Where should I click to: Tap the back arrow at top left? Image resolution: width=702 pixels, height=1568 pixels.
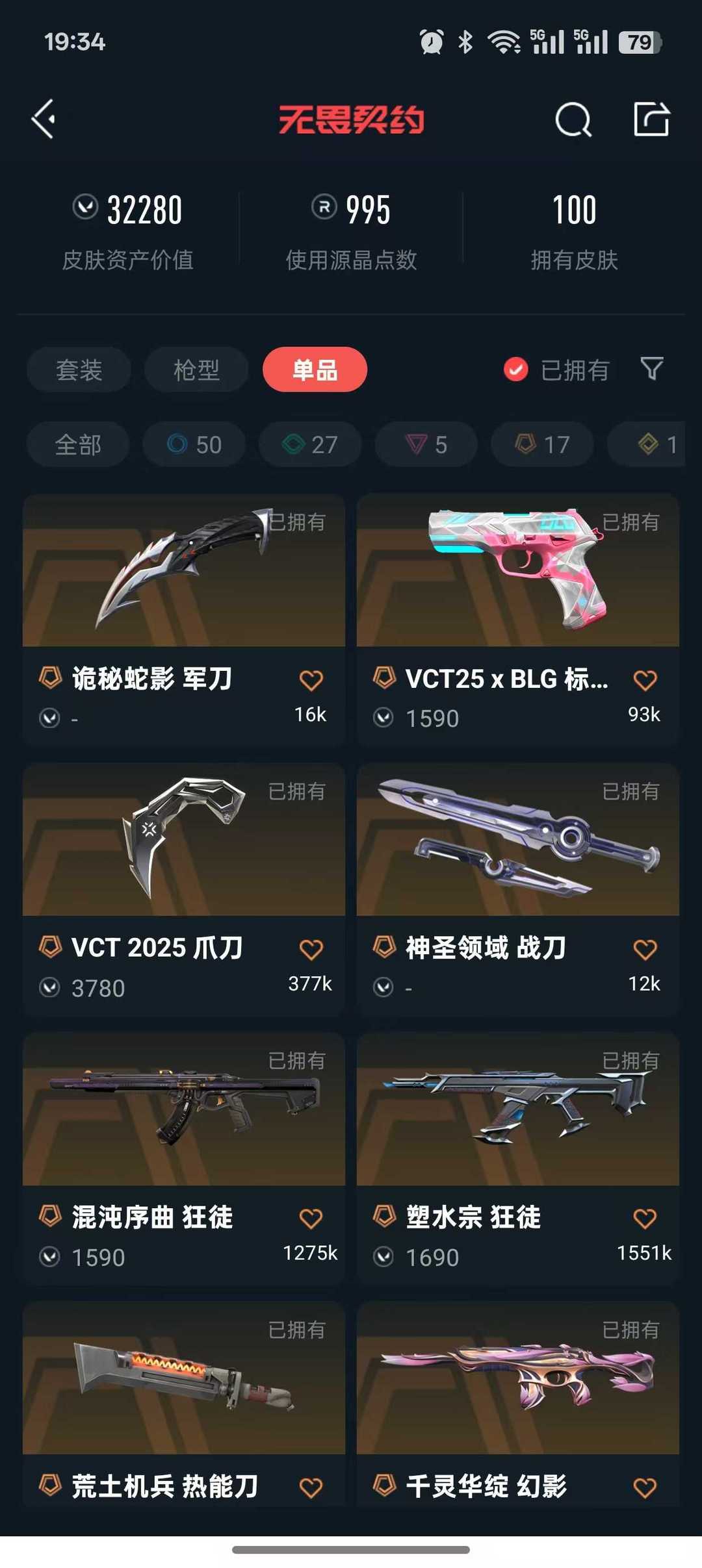(x=43, y=119)
